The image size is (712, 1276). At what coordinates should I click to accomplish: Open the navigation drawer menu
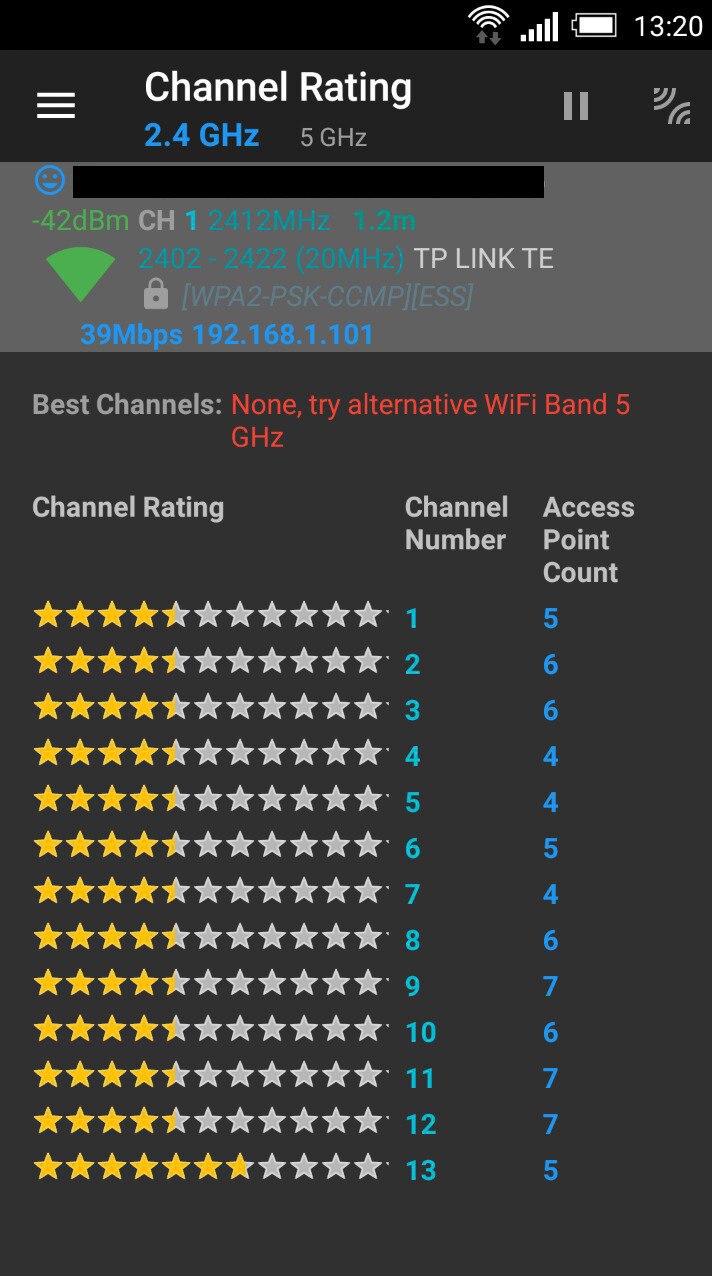pyautogui.click(x=56, y=106)
